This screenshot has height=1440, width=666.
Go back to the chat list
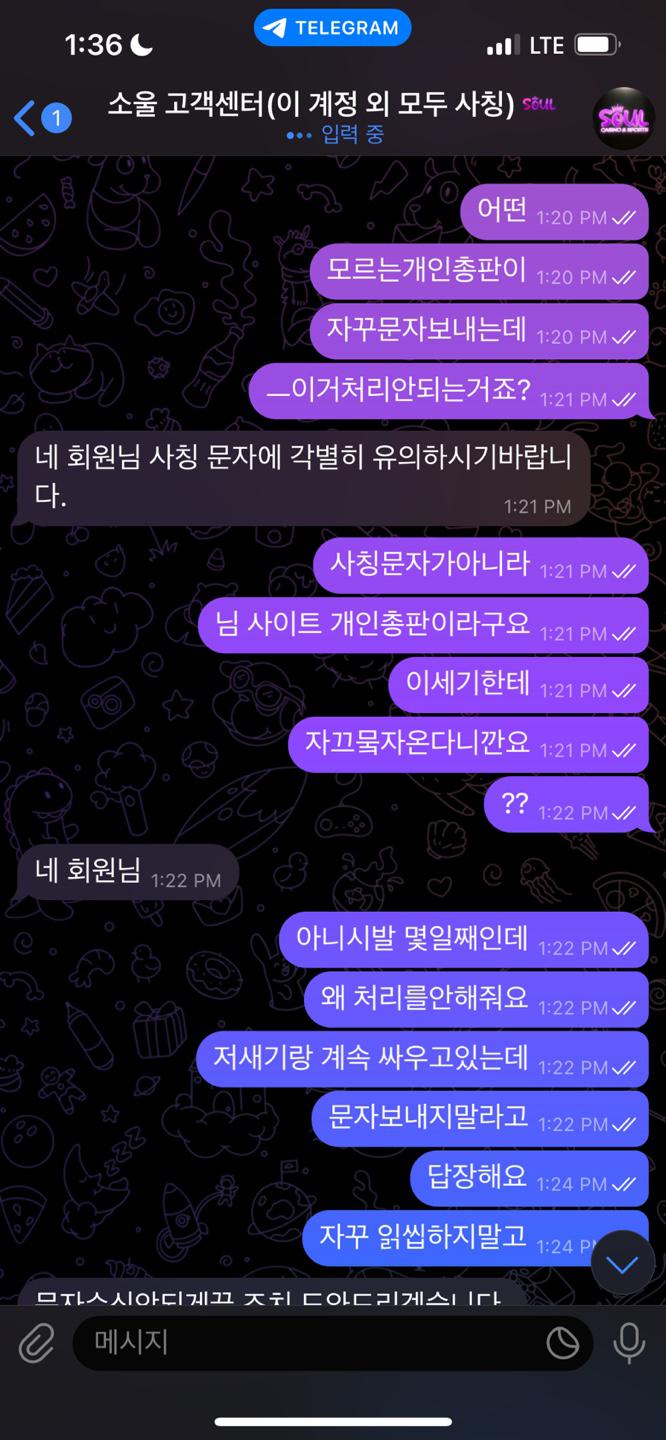[x=40, y=119]
